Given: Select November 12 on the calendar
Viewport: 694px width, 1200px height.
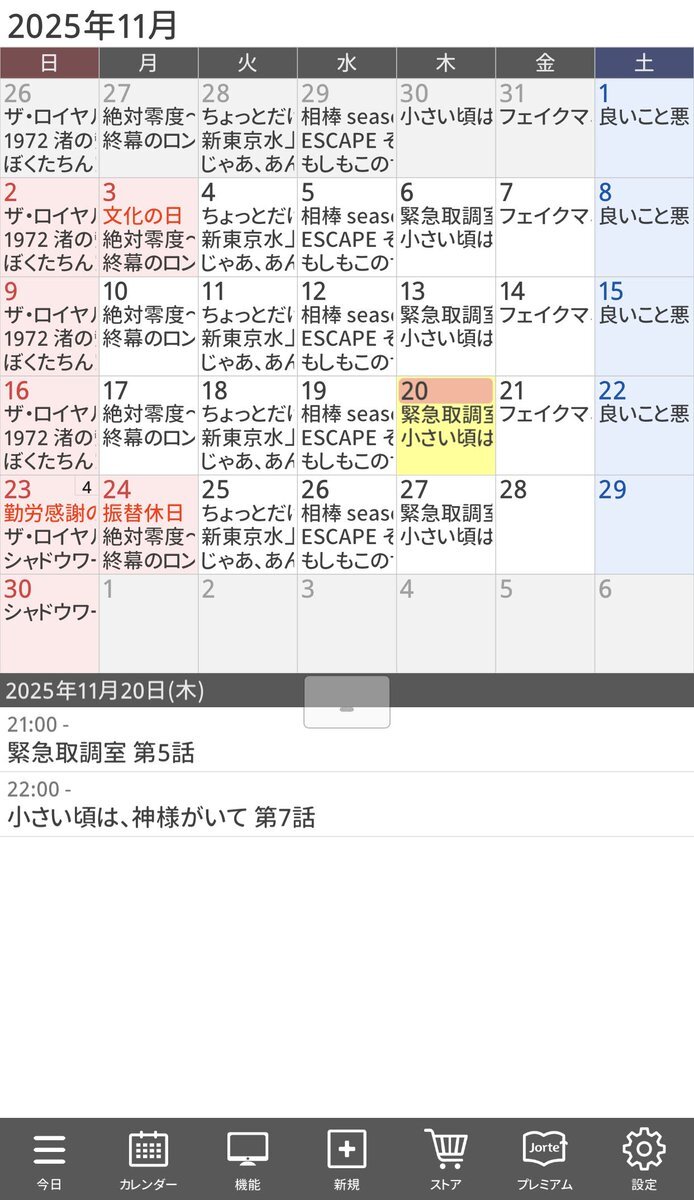Looking at the screenshot, I should click(x=347, y=326).
